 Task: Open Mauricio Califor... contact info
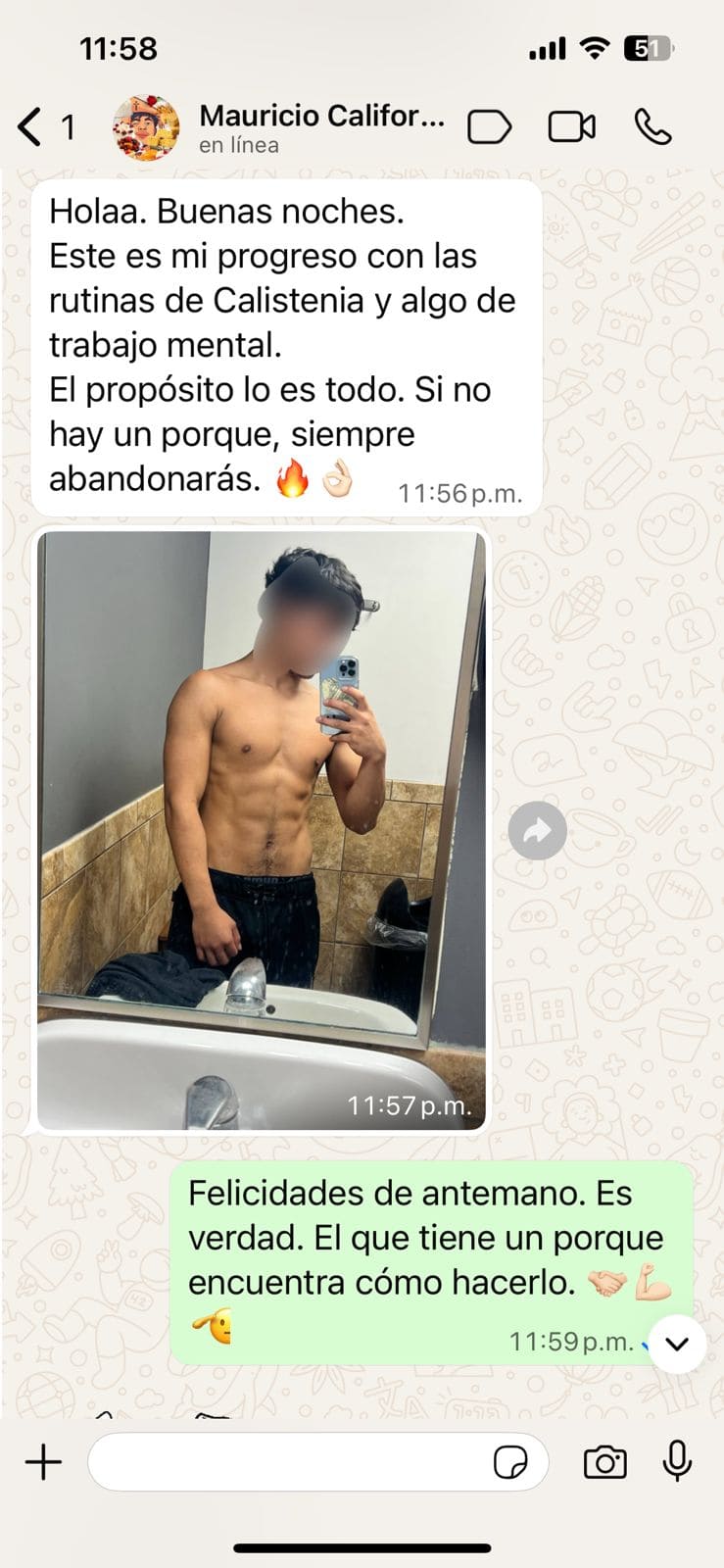(x=321, y=127)
